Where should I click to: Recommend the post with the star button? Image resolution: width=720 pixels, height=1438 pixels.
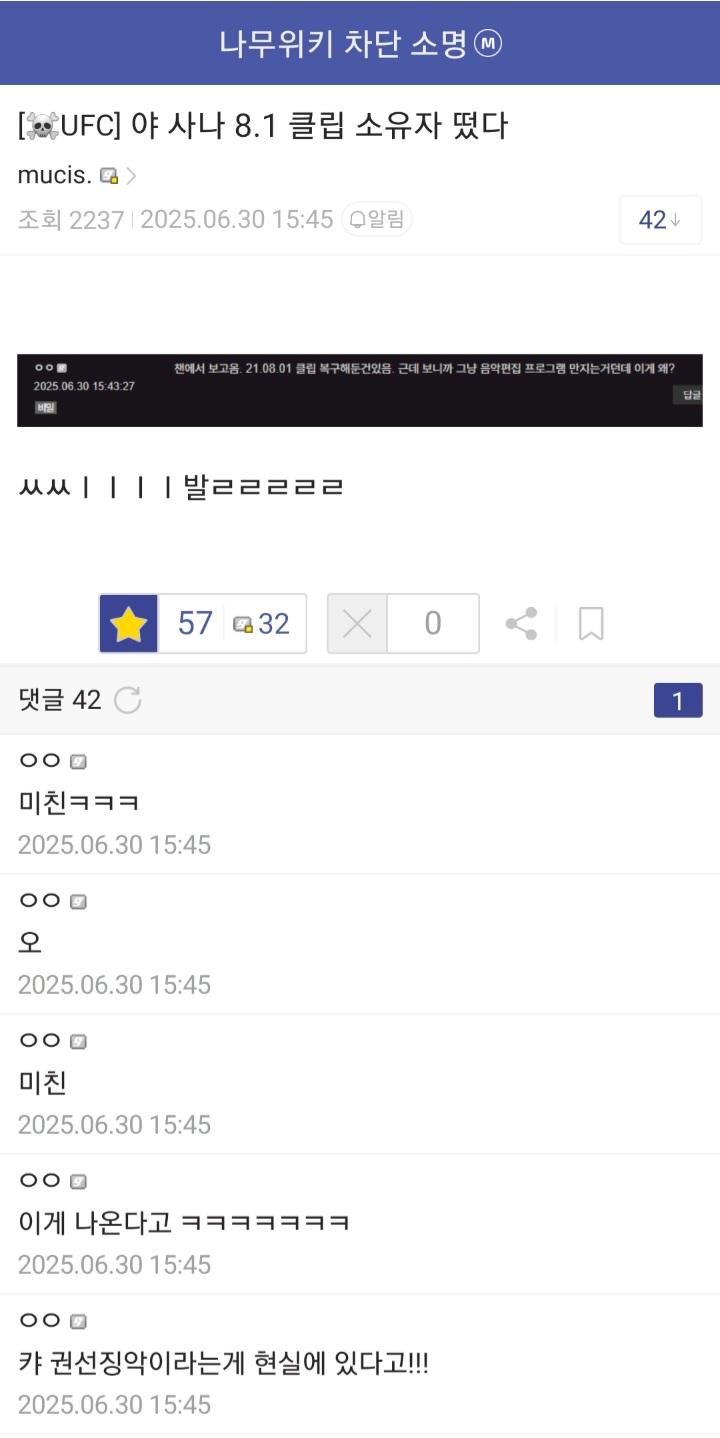point(129,624)
